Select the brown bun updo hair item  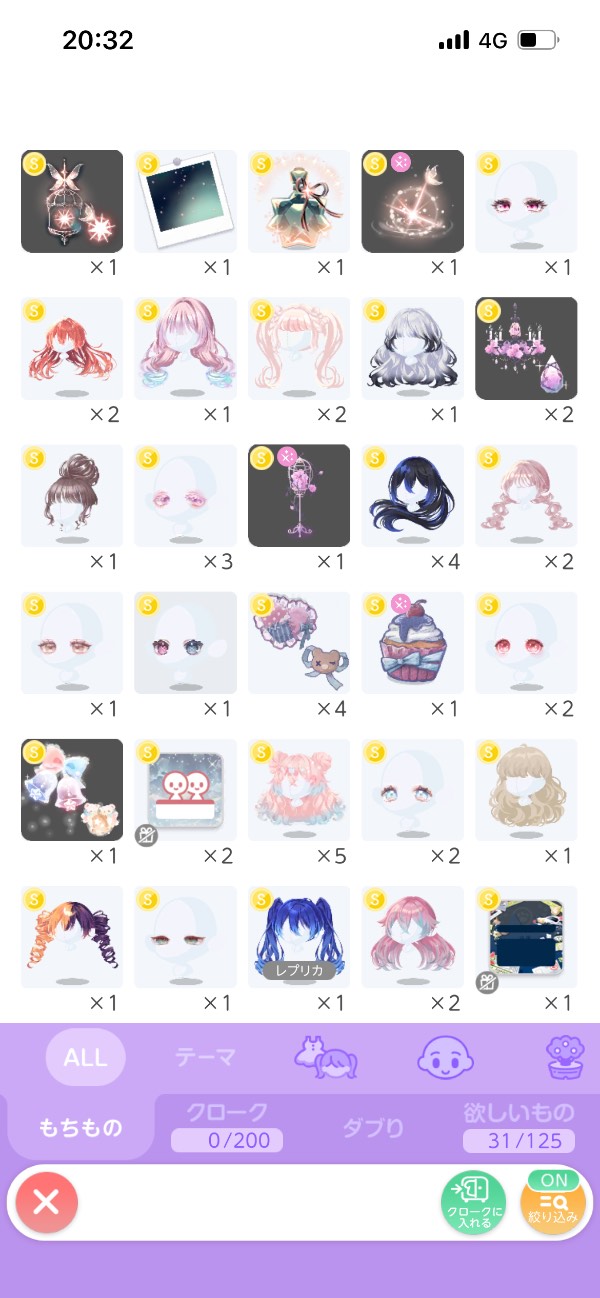72,496
